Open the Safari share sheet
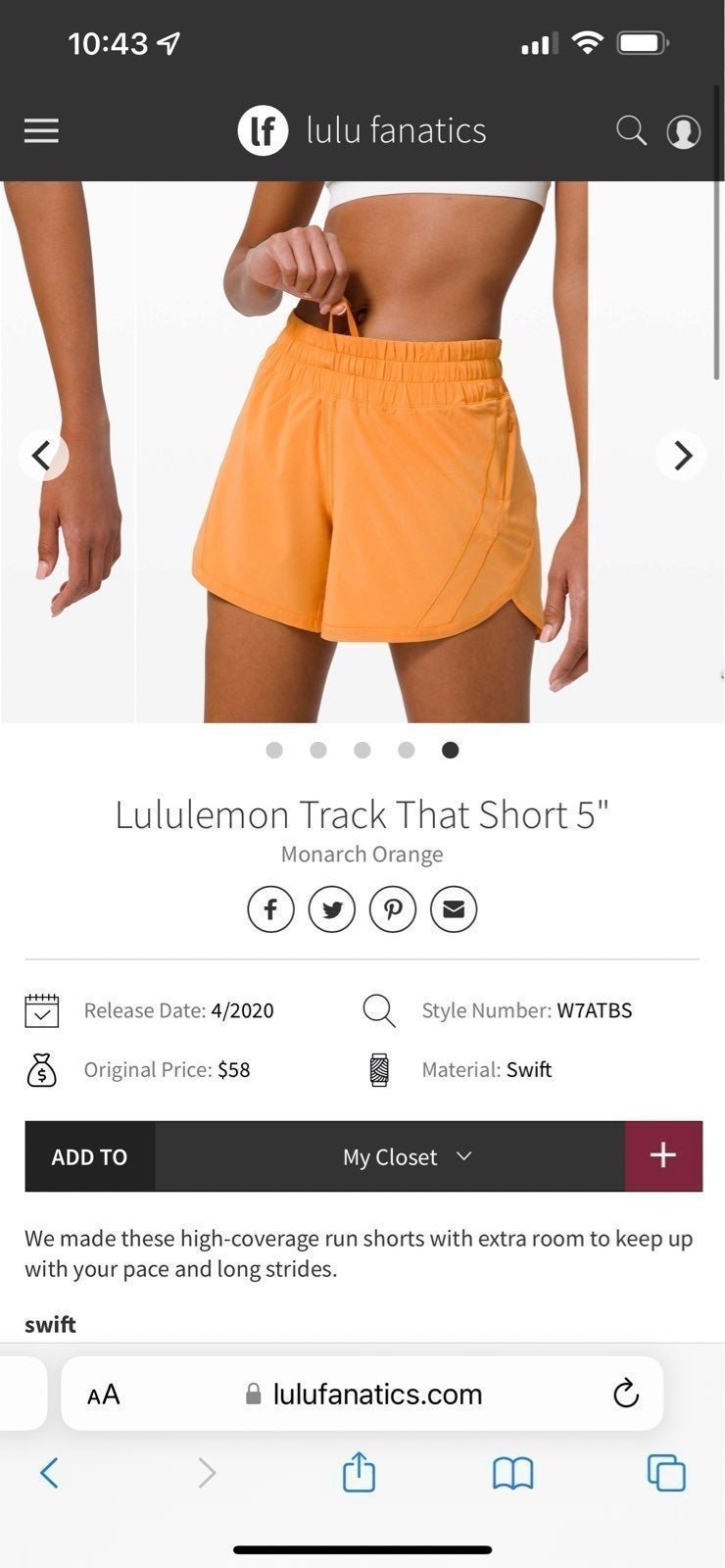 coord(359,1471)
